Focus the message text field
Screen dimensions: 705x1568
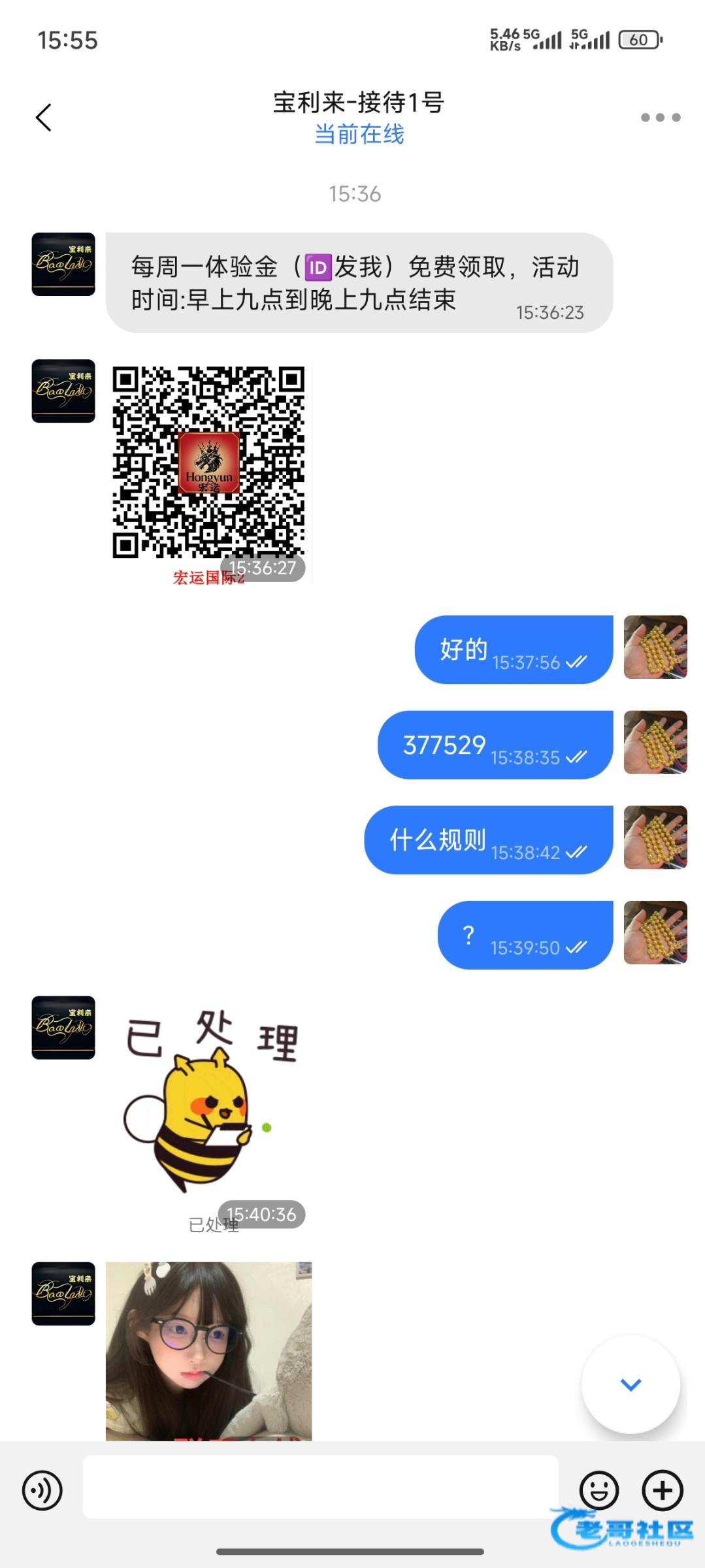320,1487
